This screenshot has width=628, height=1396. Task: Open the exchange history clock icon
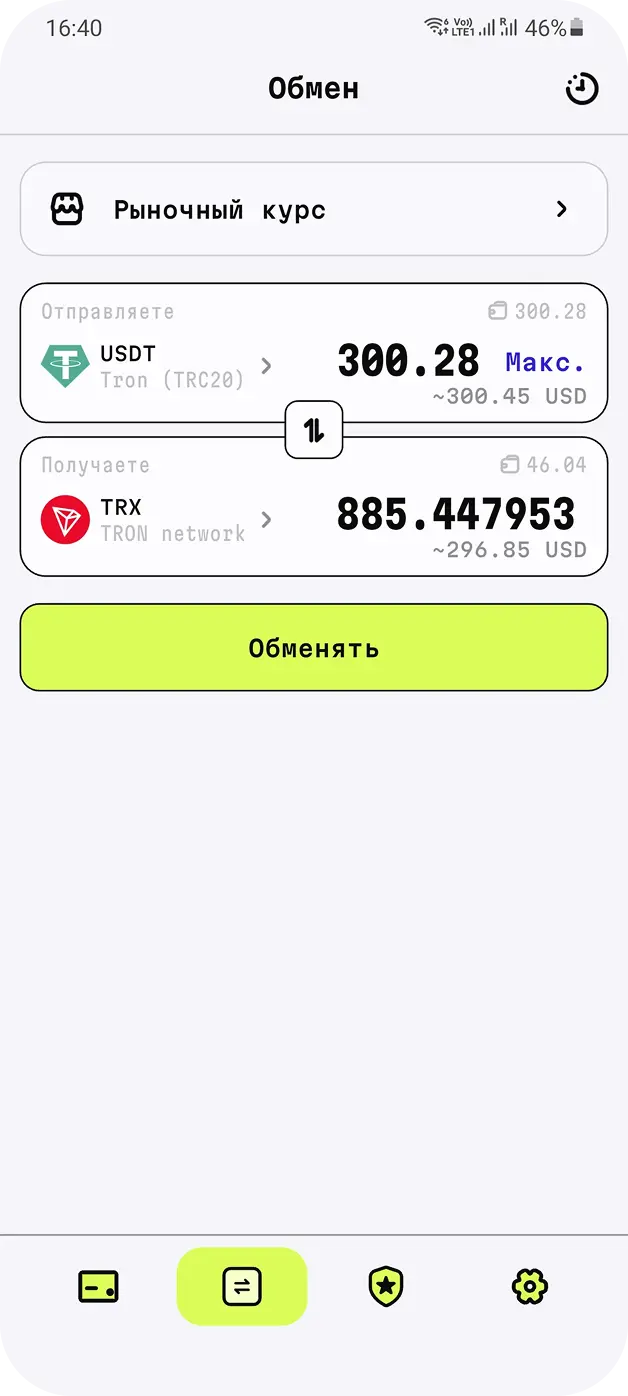581,89
